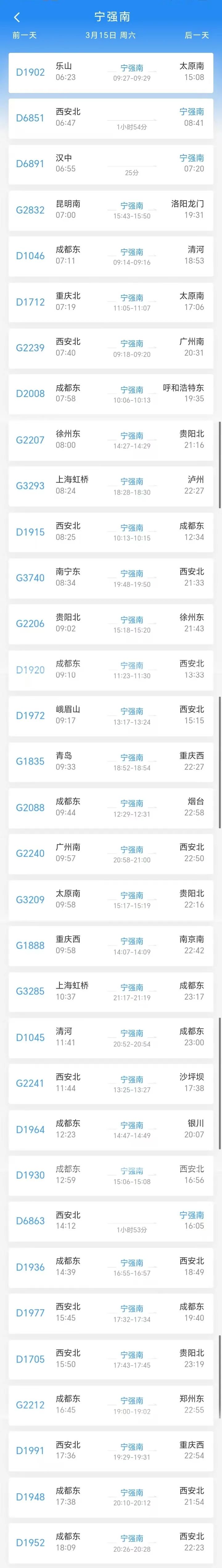The width and height of the screenshot is (222, 1568).
Task: Go to the next day (后一天)
Action: tap(196, 35)
